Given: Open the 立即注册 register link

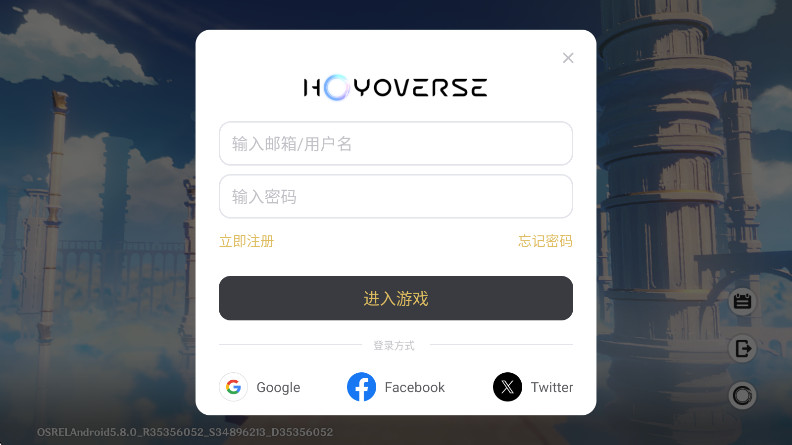Looking at the screenshot, I should [246, 241].
